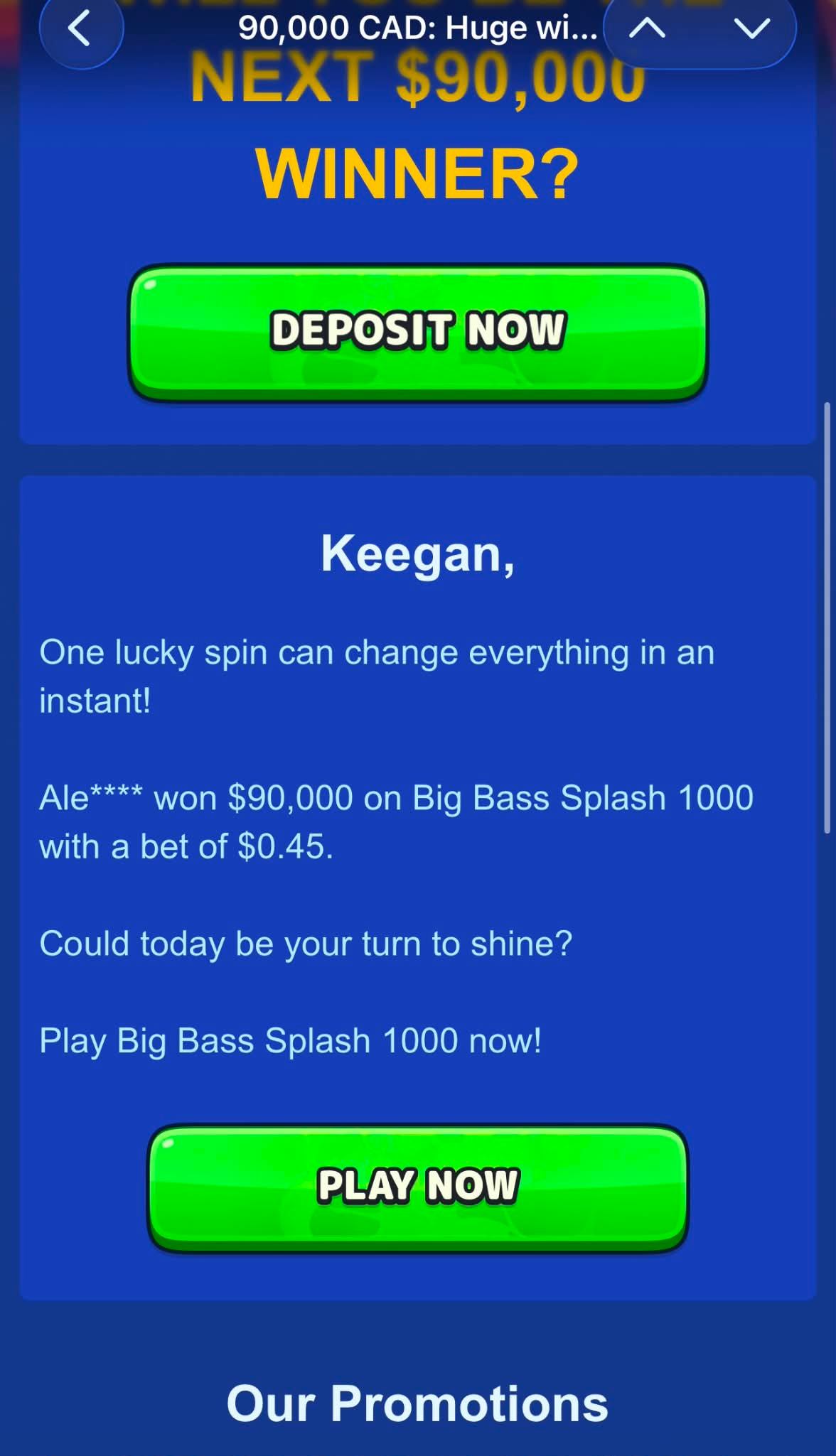Go back to the inbox
This screenshot has height=1456, width=836.
coord(80,30)
